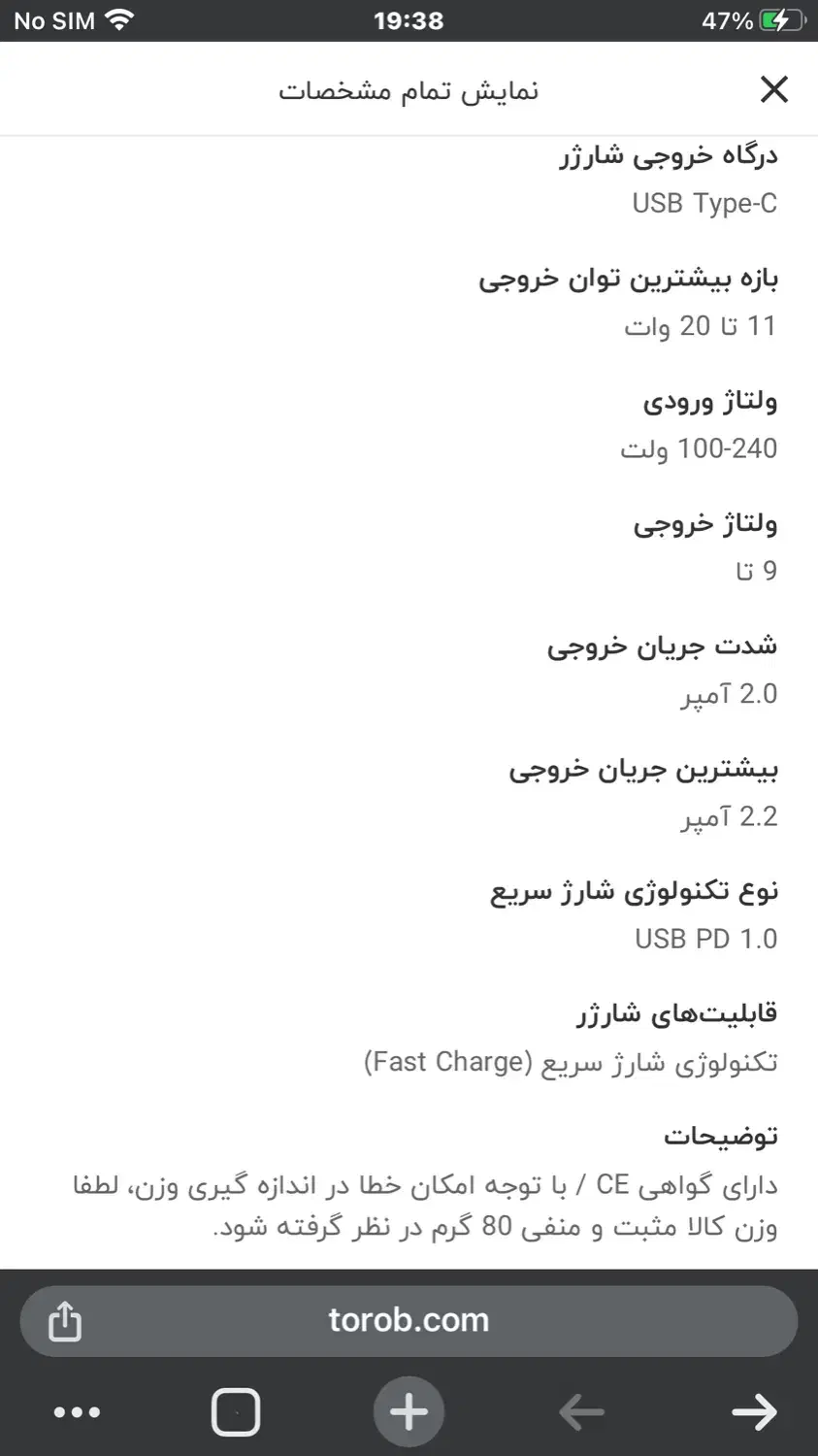Tap the torob.com address bar
The height and width of the screenshot is (1456, 818).
click(409, 1319)
